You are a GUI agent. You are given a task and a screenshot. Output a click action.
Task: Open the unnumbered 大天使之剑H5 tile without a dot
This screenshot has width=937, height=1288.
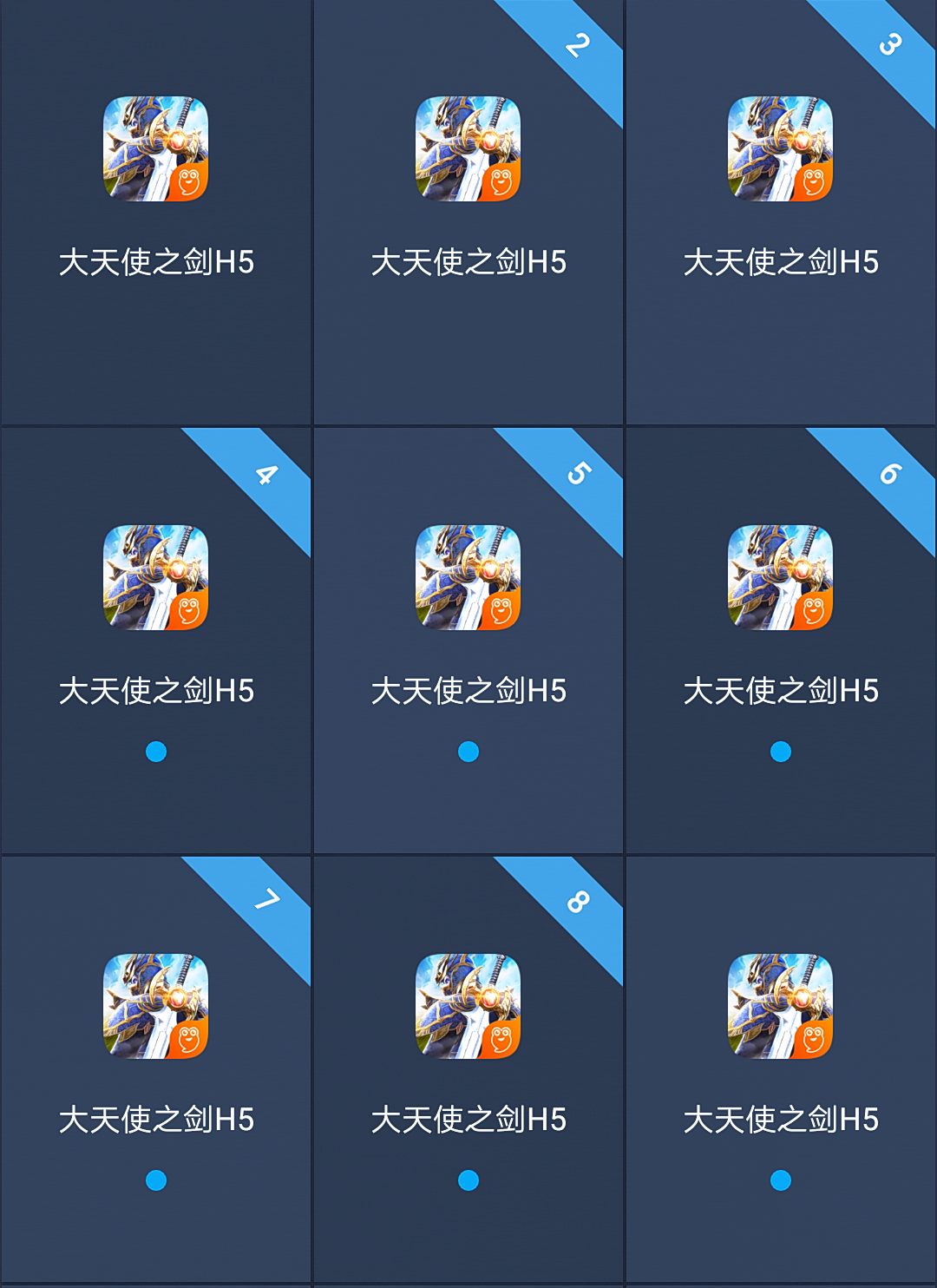pyautogui.click(x=156, y=149)
